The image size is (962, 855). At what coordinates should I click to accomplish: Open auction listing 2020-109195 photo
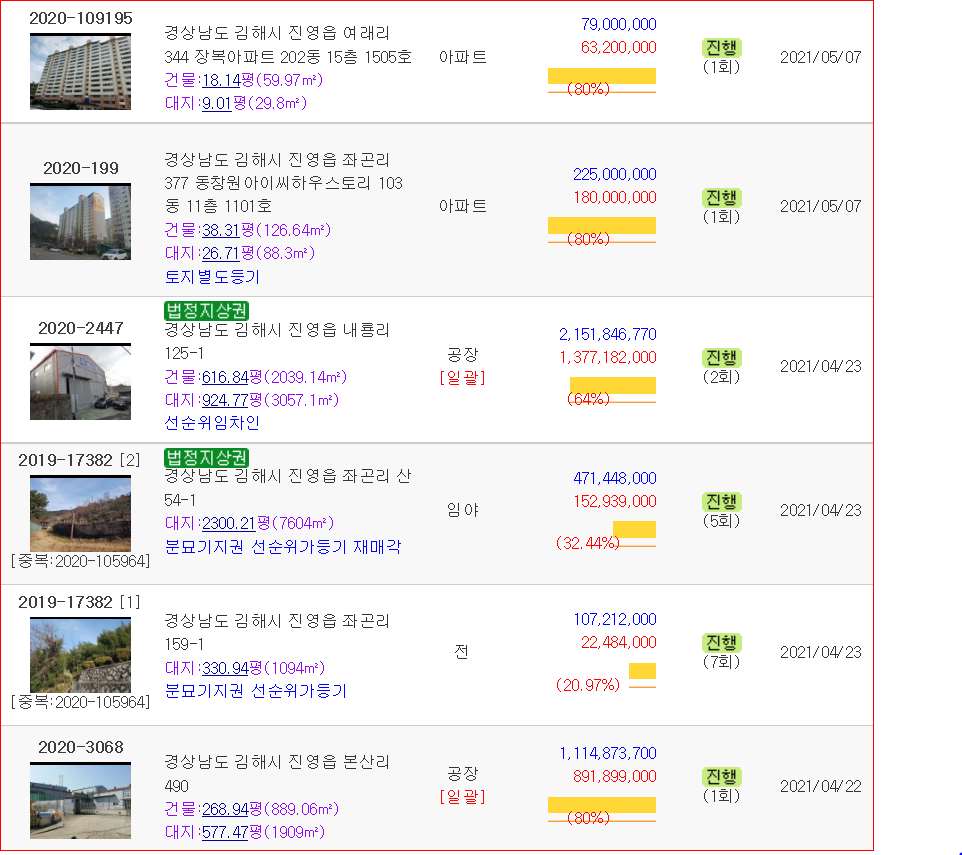pos(80,71)
